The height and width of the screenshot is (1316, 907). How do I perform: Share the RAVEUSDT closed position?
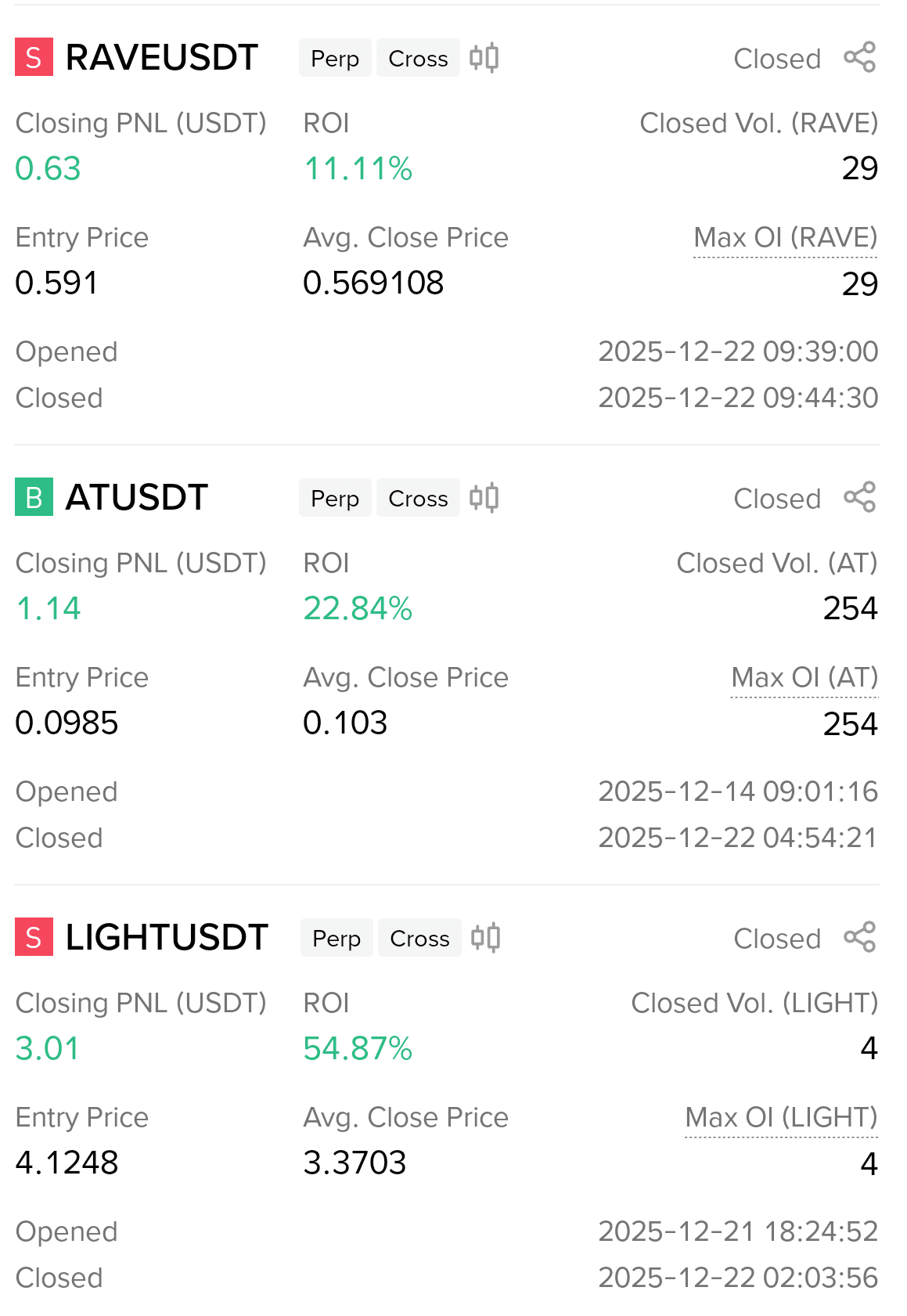(x=859, y=58)
